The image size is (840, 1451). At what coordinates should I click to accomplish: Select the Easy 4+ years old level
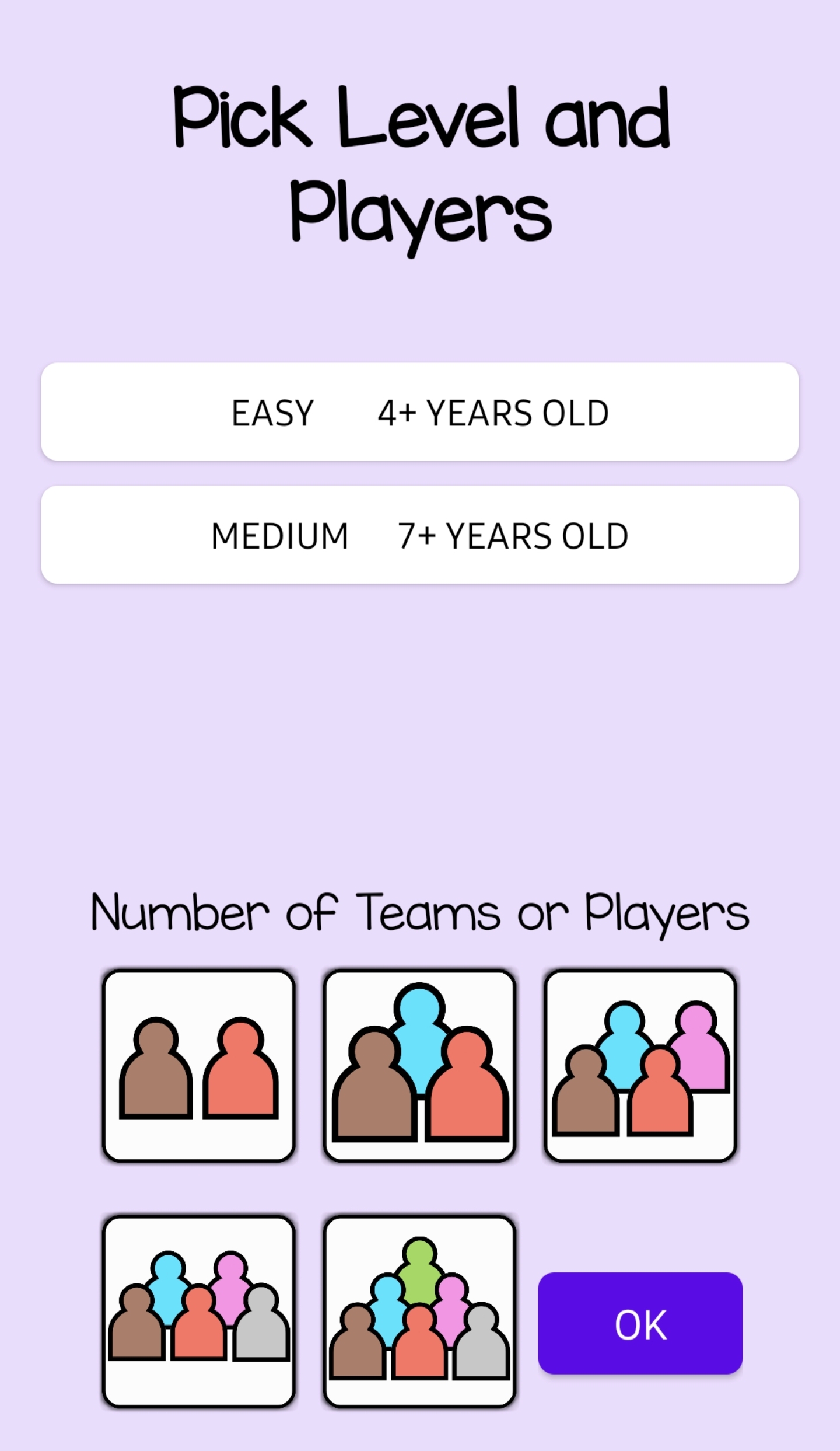click(x=419, y=412)
